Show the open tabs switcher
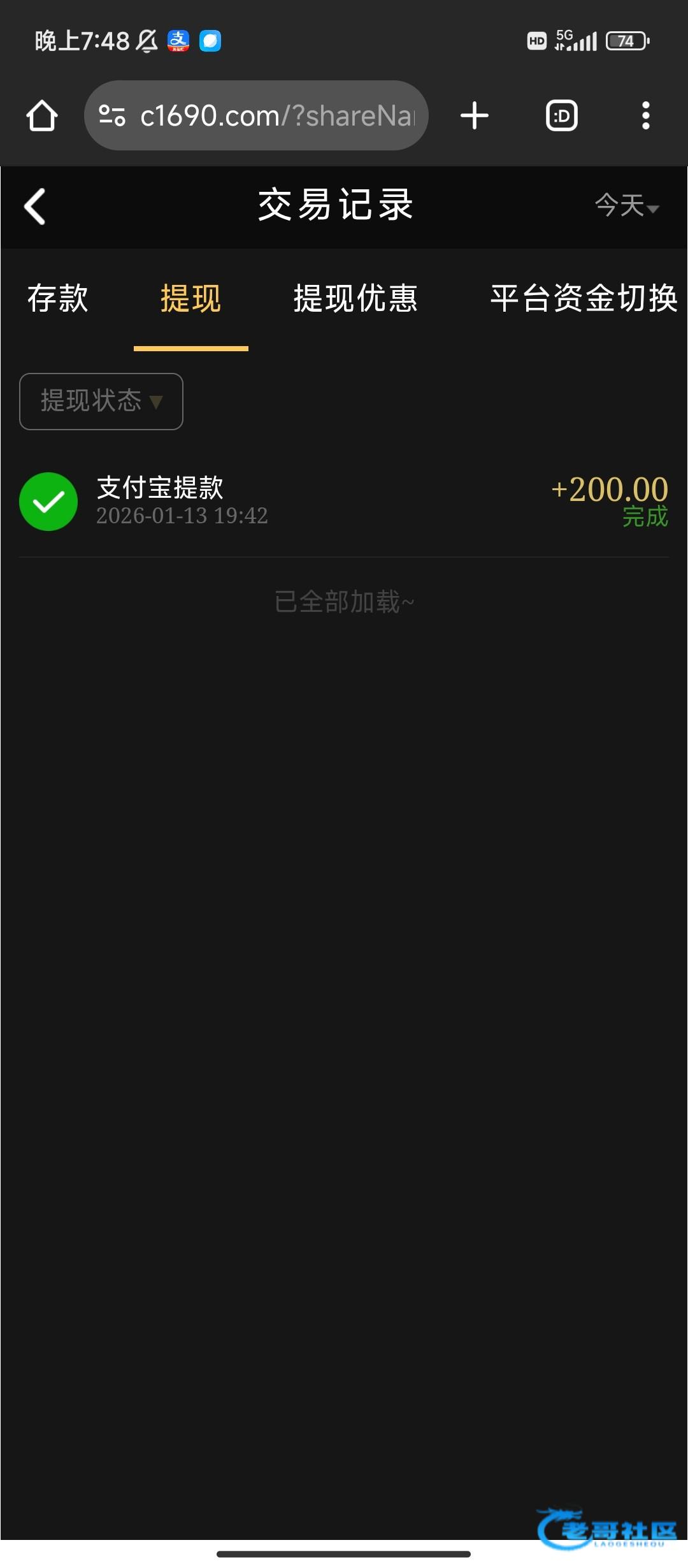 point(562,115)
